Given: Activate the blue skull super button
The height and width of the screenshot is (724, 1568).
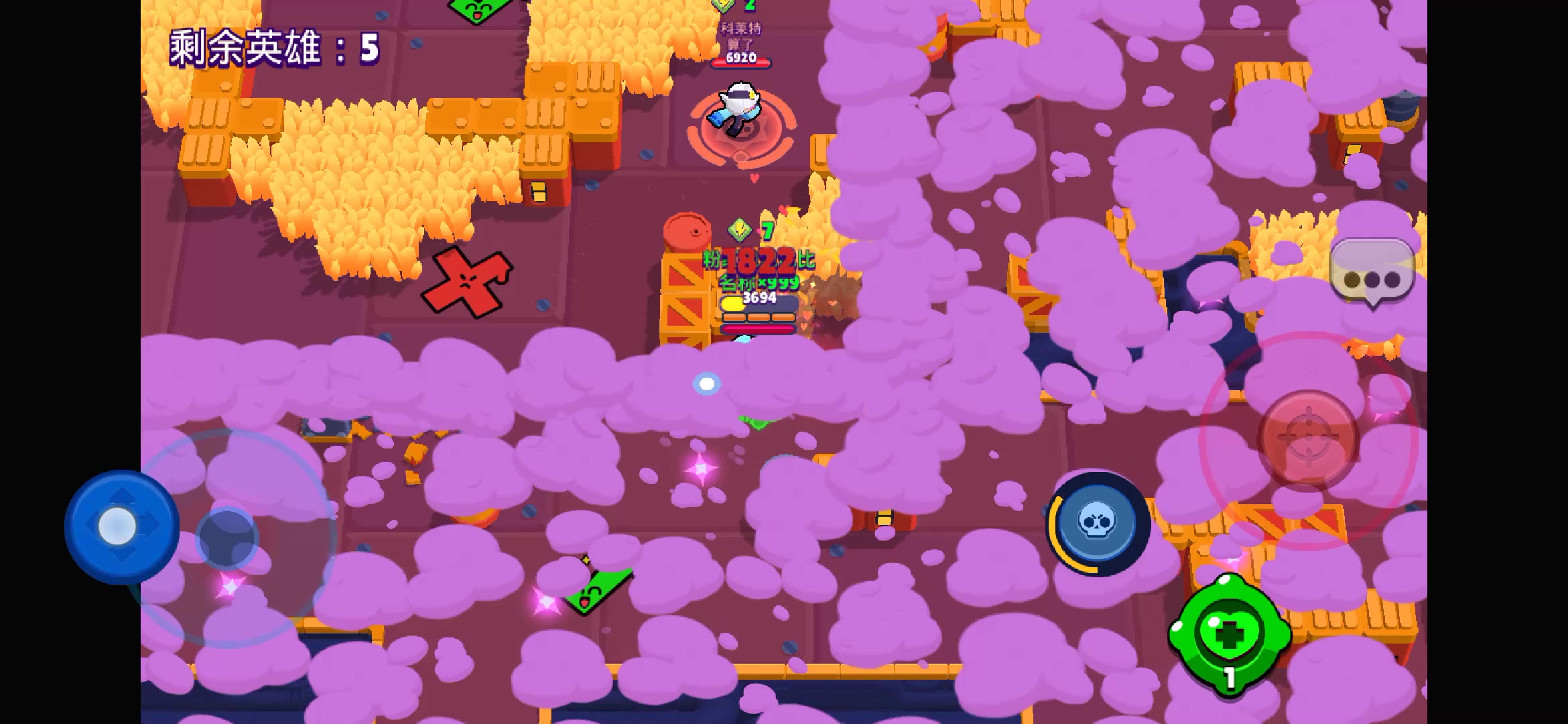Looking at the screenshot, I should point(1097,522).
